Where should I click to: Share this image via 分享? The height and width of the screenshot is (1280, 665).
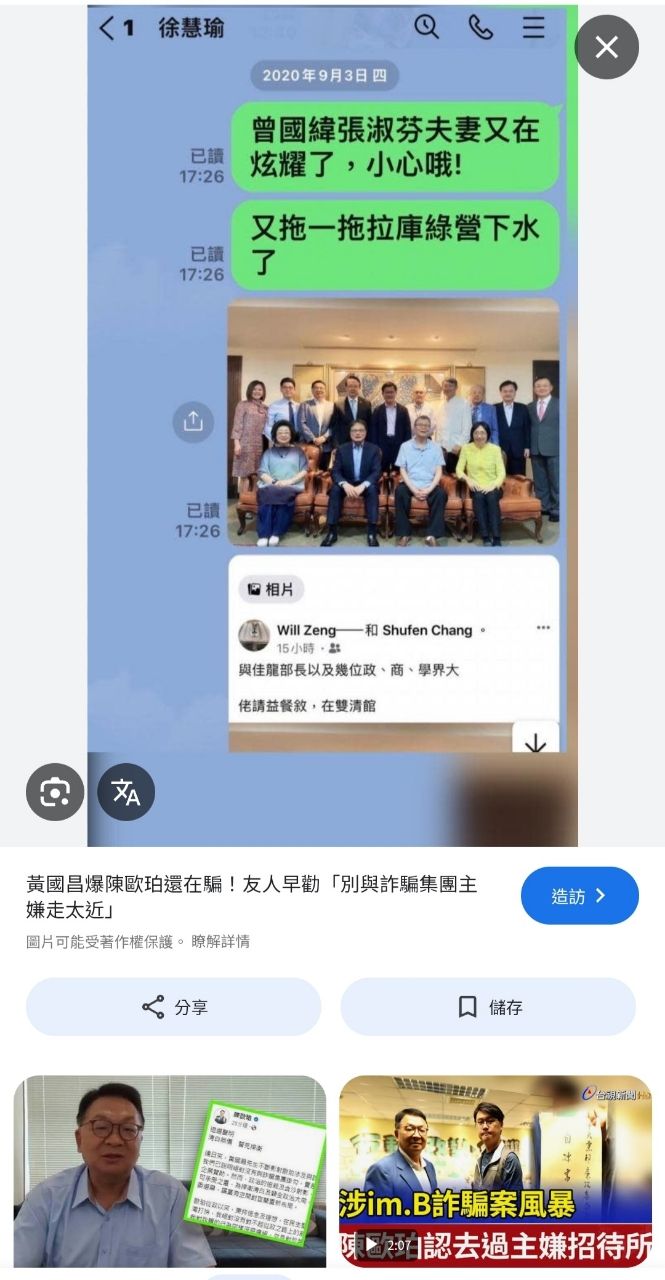tap(173, 1007)
